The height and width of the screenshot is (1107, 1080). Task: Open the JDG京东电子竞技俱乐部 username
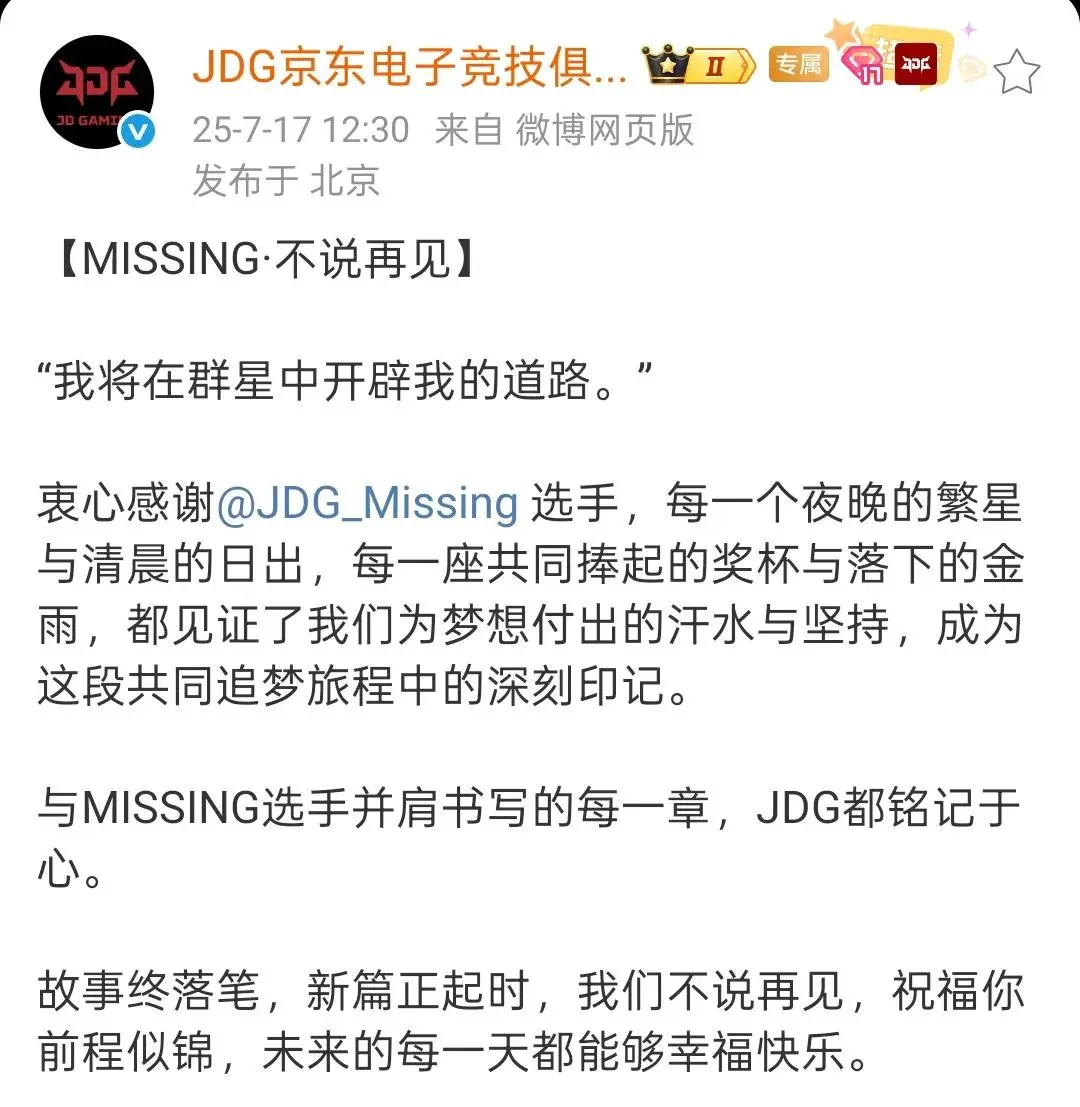coord(410,69)
